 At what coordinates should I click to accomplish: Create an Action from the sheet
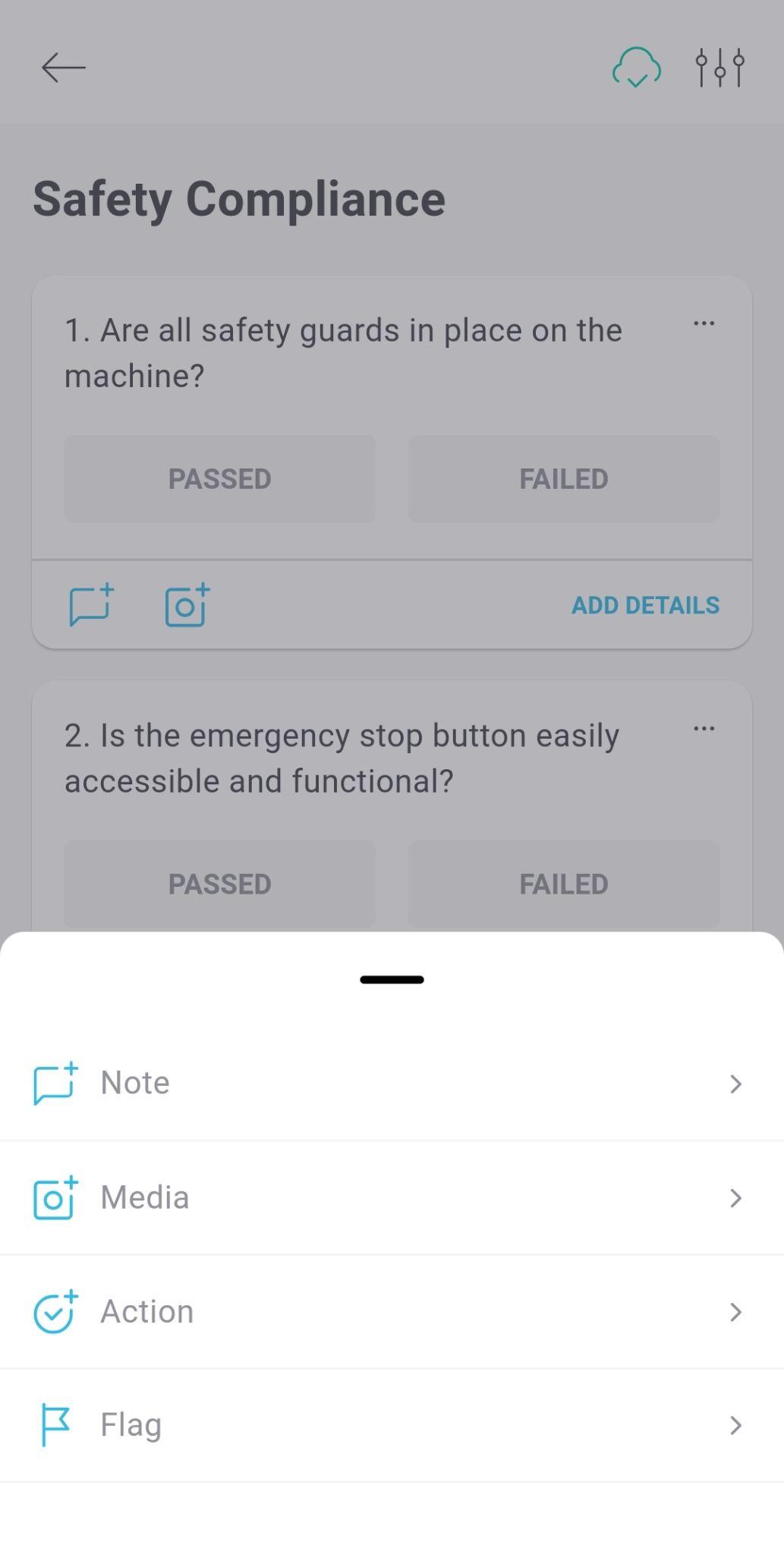(x=392, y=1311)
